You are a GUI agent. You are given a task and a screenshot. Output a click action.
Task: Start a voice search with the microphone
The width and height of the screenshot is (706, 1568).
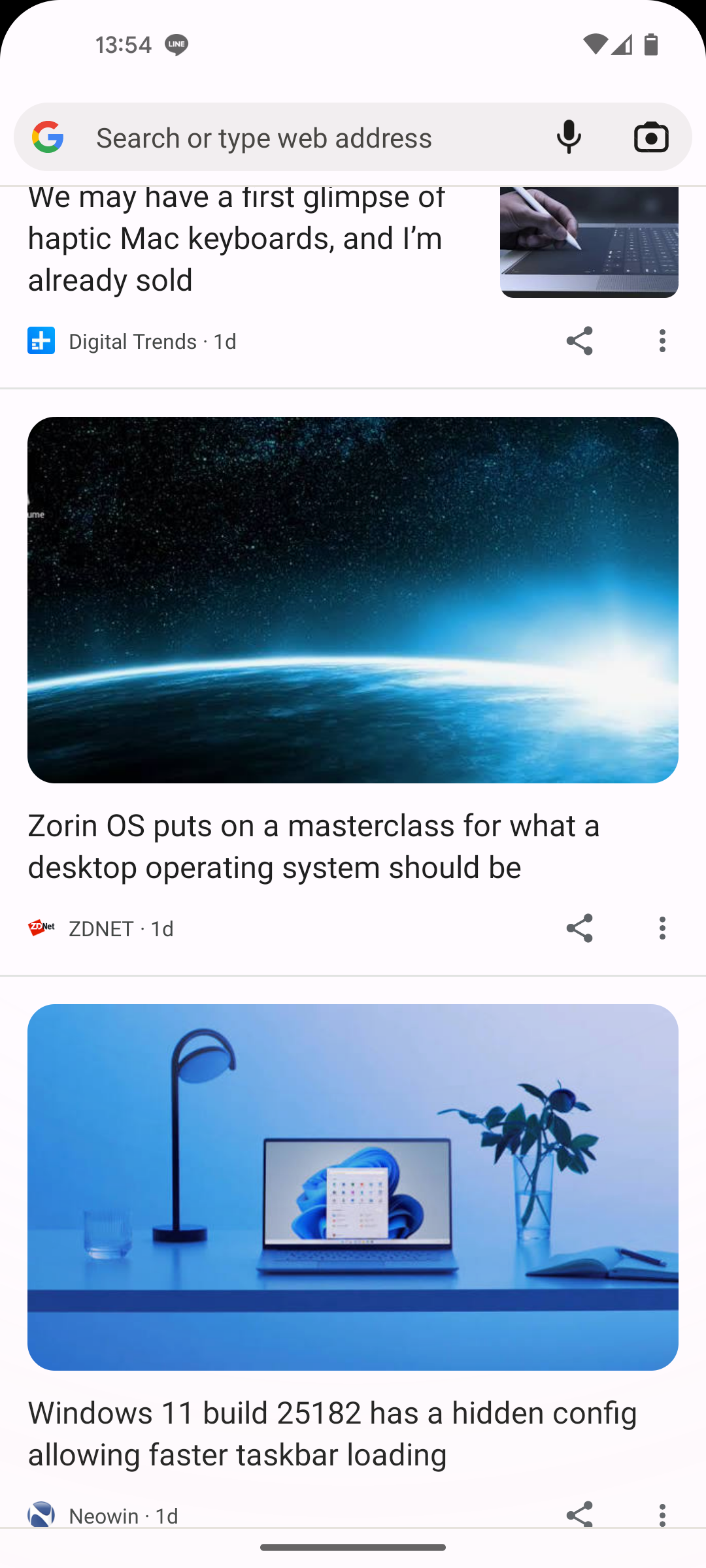coord(569,137)
